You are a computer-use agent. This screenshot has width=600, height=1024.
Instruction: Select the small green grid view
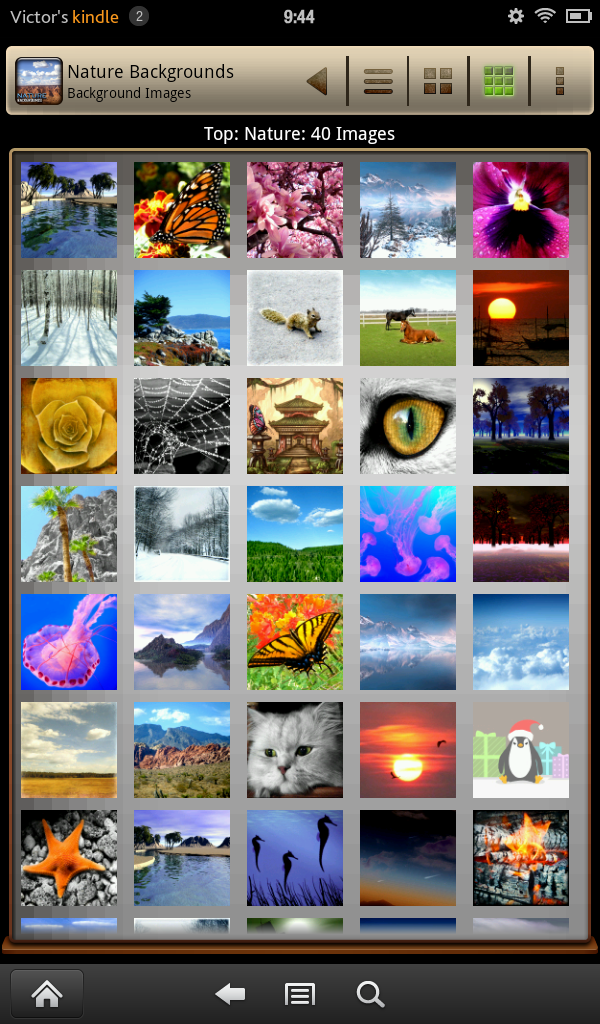pyautogui.click(x=498, y=80)
